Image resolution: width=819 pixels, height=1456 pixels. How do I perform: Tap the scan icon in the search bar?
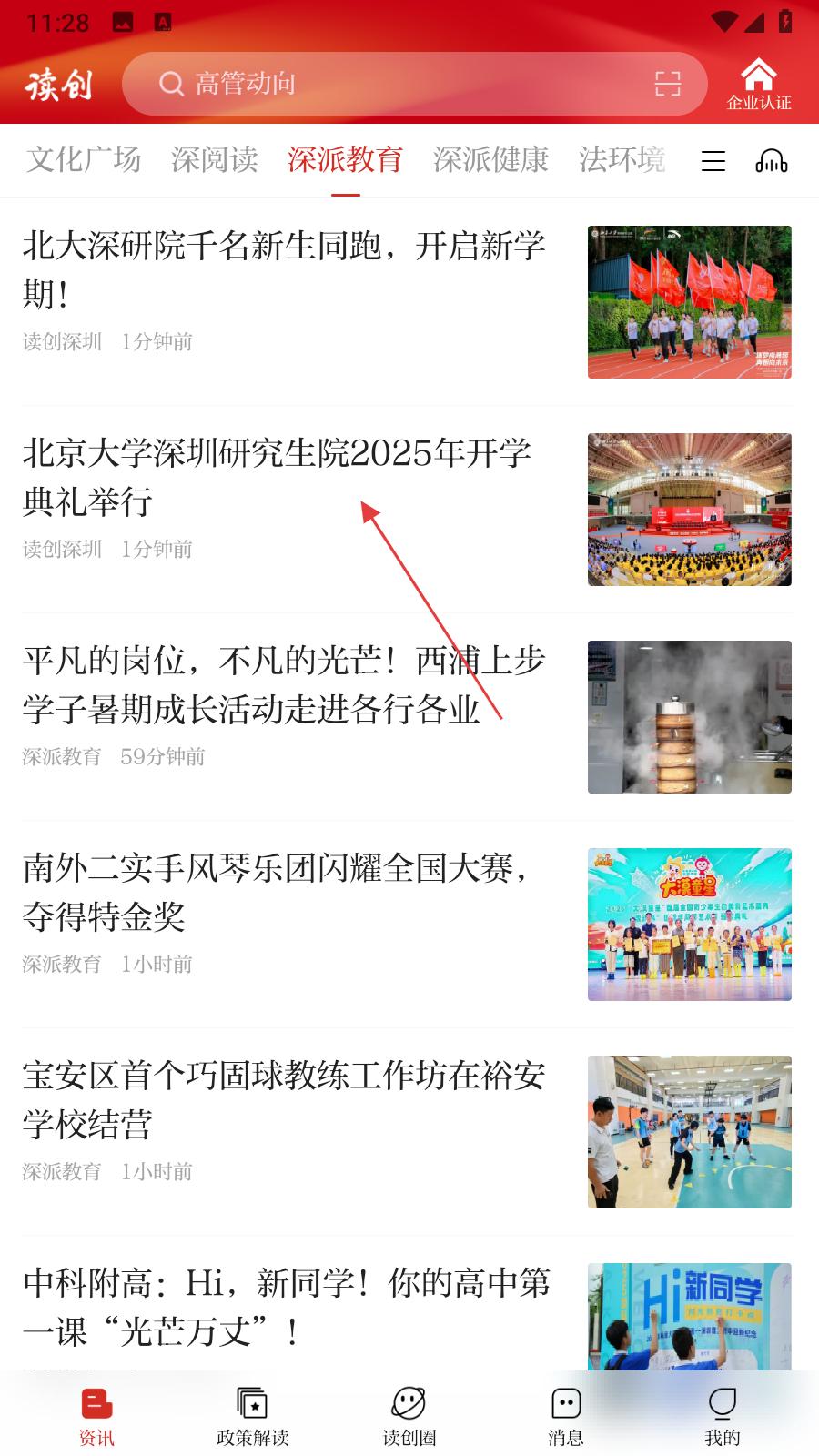[x=667, y=84]
